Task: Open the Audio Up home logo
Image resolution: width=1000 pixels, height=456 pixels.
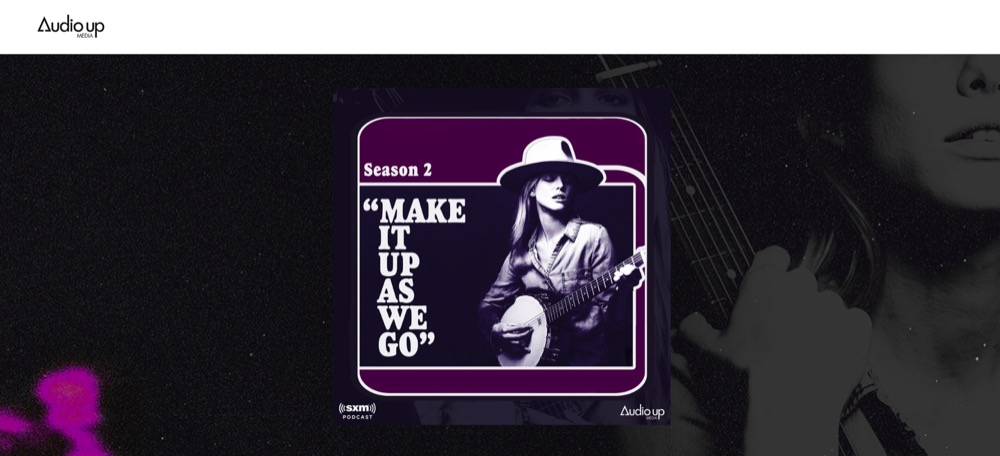Action: 70,26
